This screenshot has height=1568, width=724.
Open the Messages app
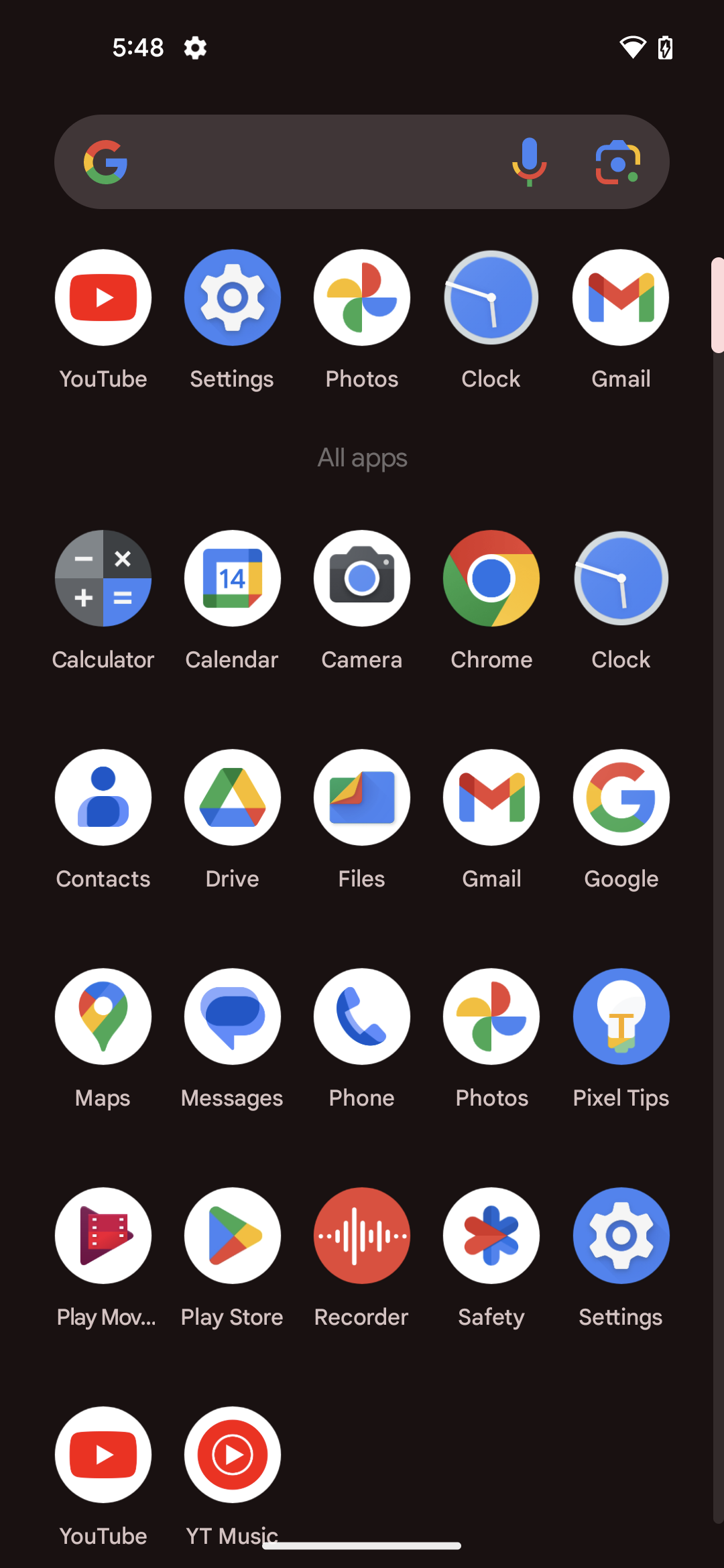(232, 1017)
